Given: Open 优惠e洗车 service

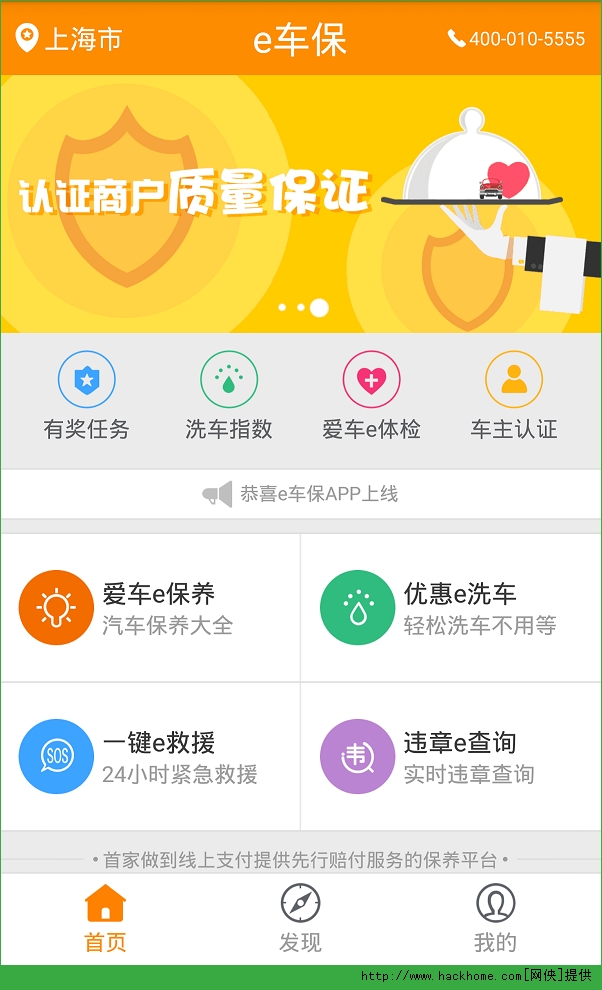Looking at the screenshot, I should tap(451, 608).
